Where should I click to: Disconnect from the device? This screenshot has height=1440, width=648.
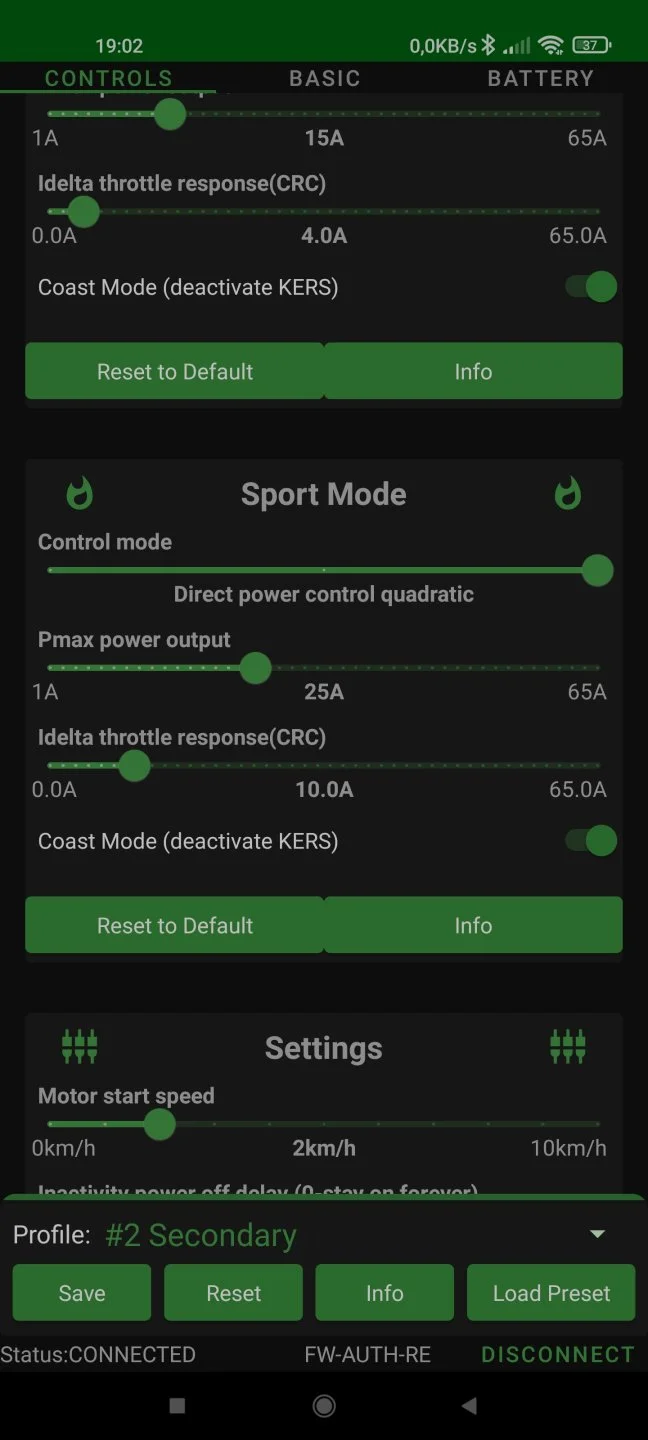(x=558, y=1355)
